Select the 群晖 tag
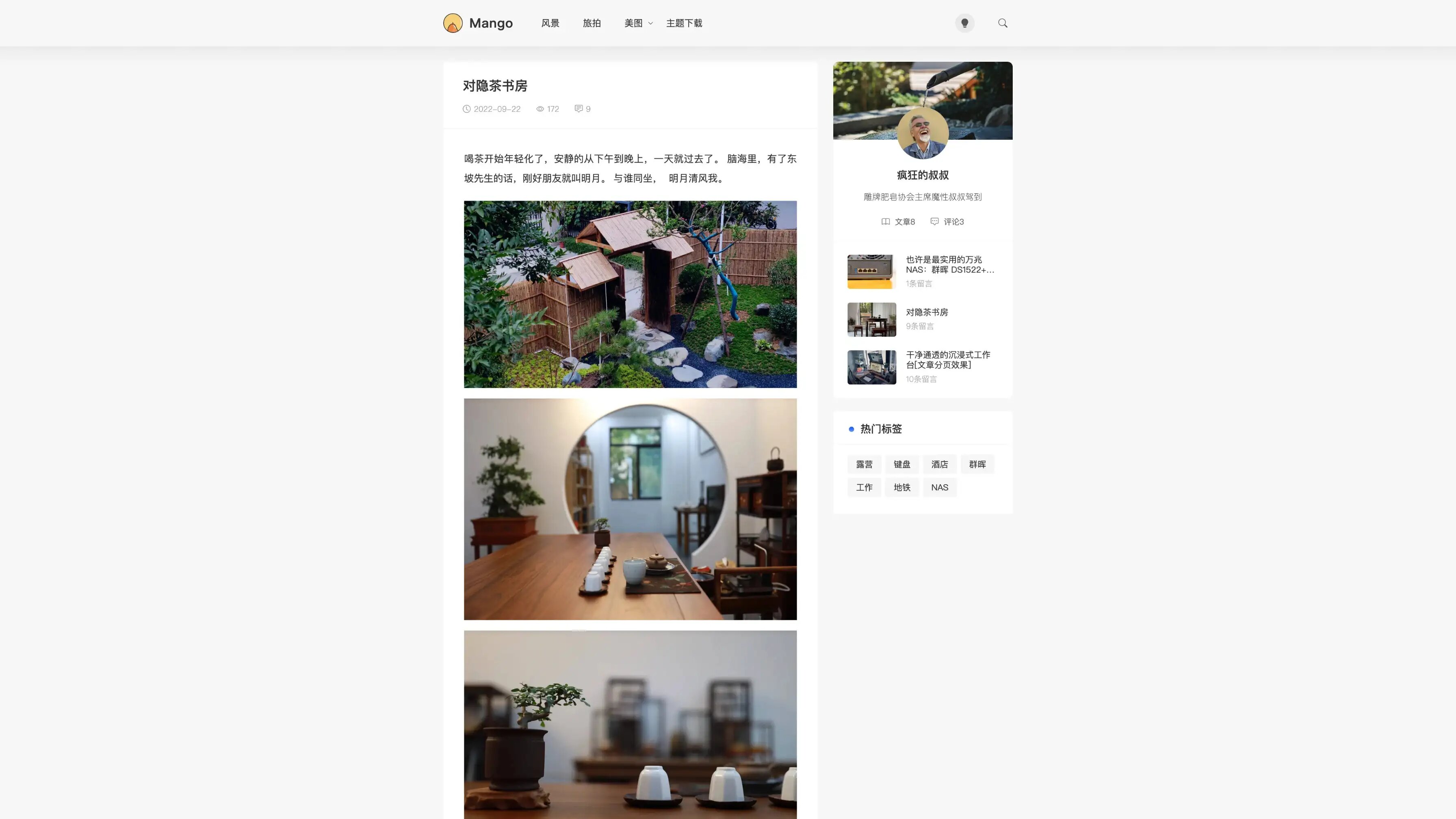Image resolution: width=1456 pixels, height=819 pixels. pos(977,464)
